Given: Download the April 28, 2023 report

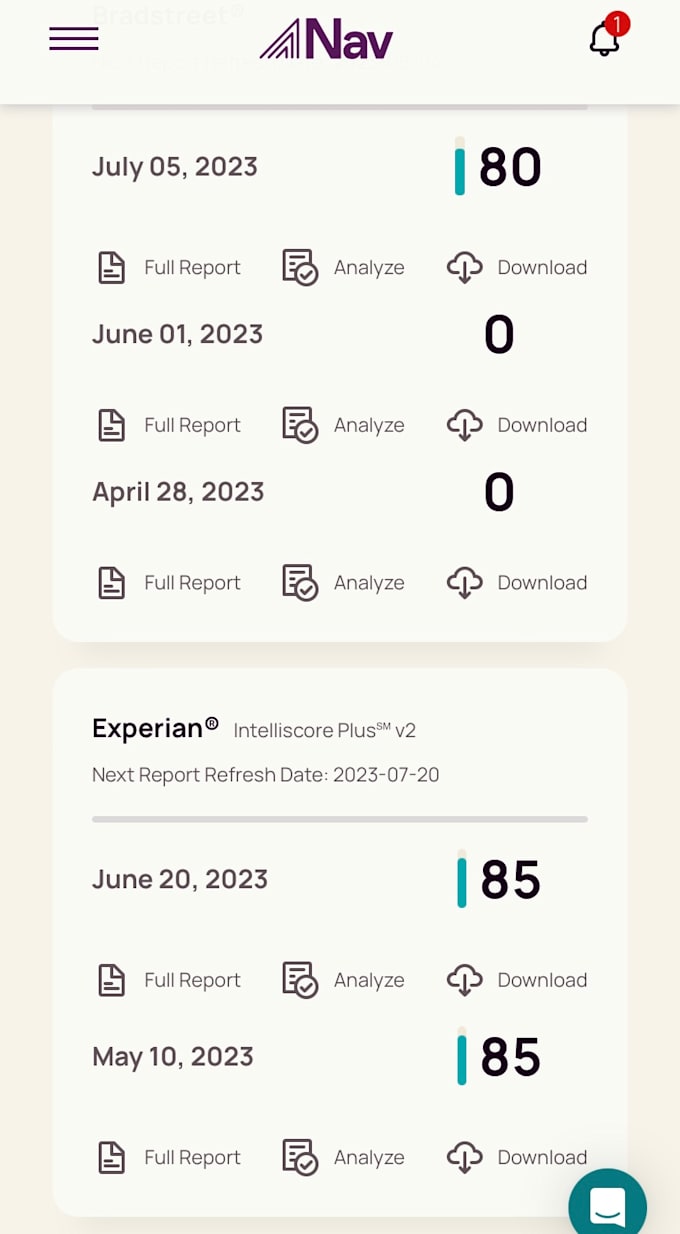Looking at the screenshot, I should pyautogui.click(x=517, y=582).
